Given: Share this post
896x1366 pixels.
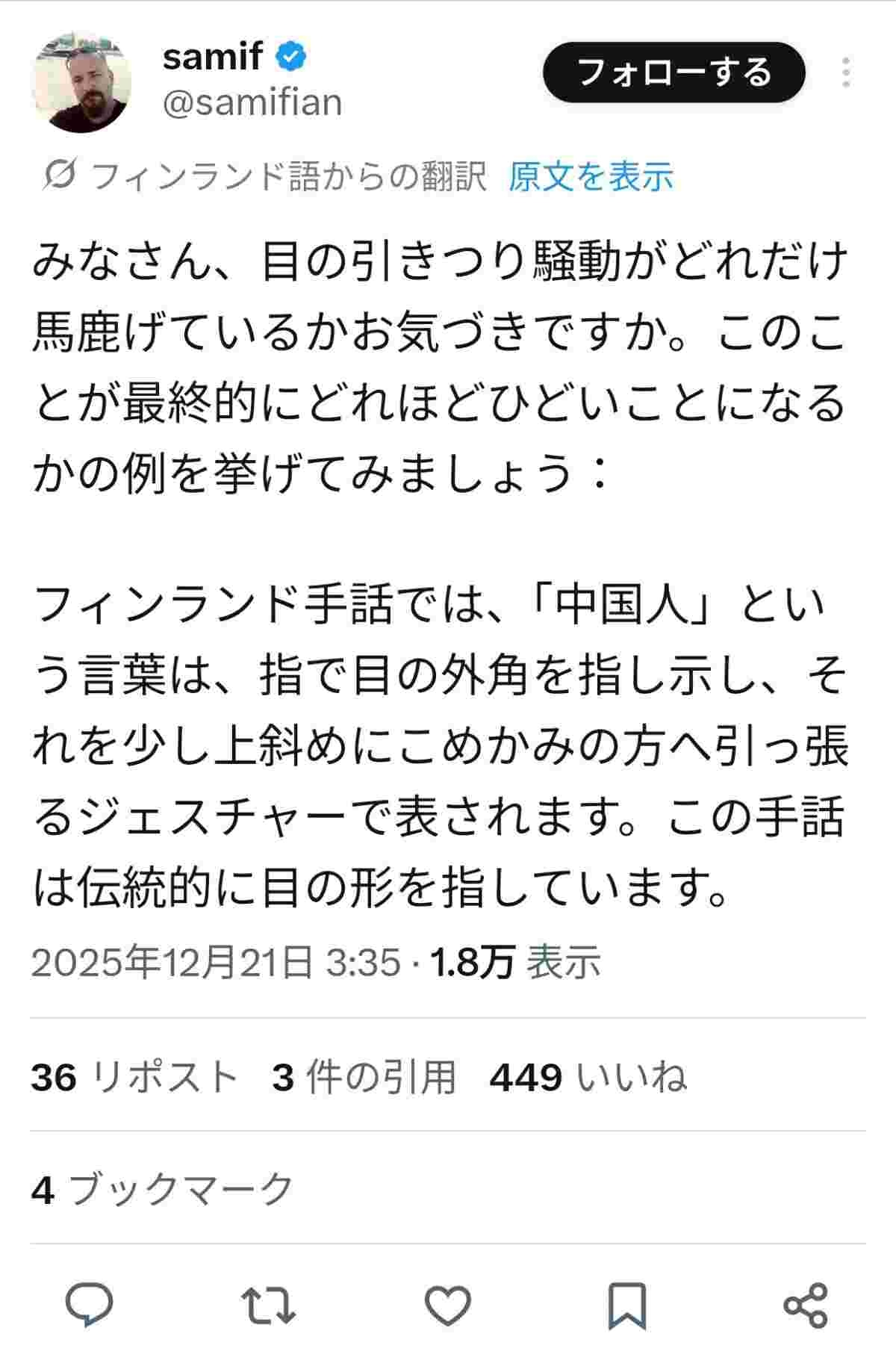Looking at the screenshot, I should (x=806, y=1305).
